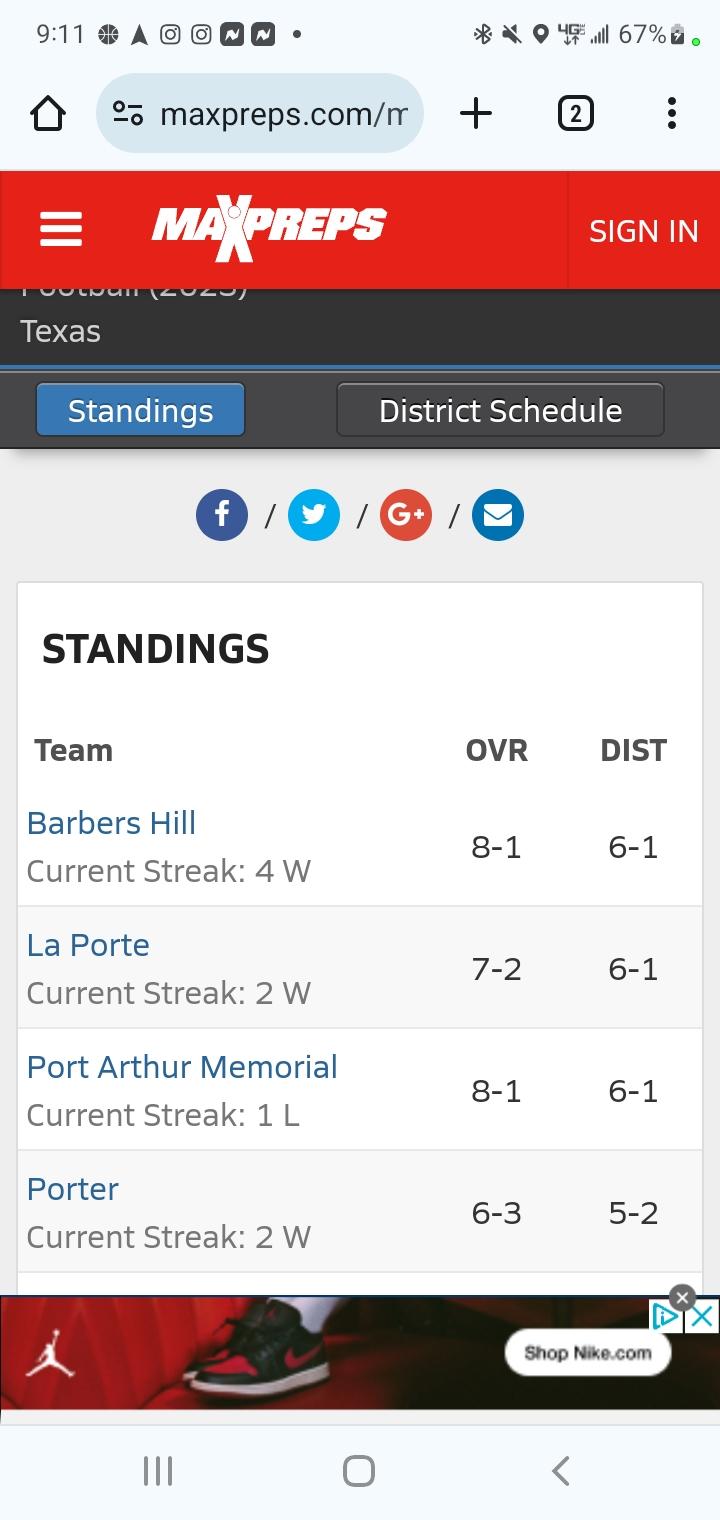This screenshot has height=1520, width=720.
Task: Open the browser overflow menu
Action: tap(672, 114)
